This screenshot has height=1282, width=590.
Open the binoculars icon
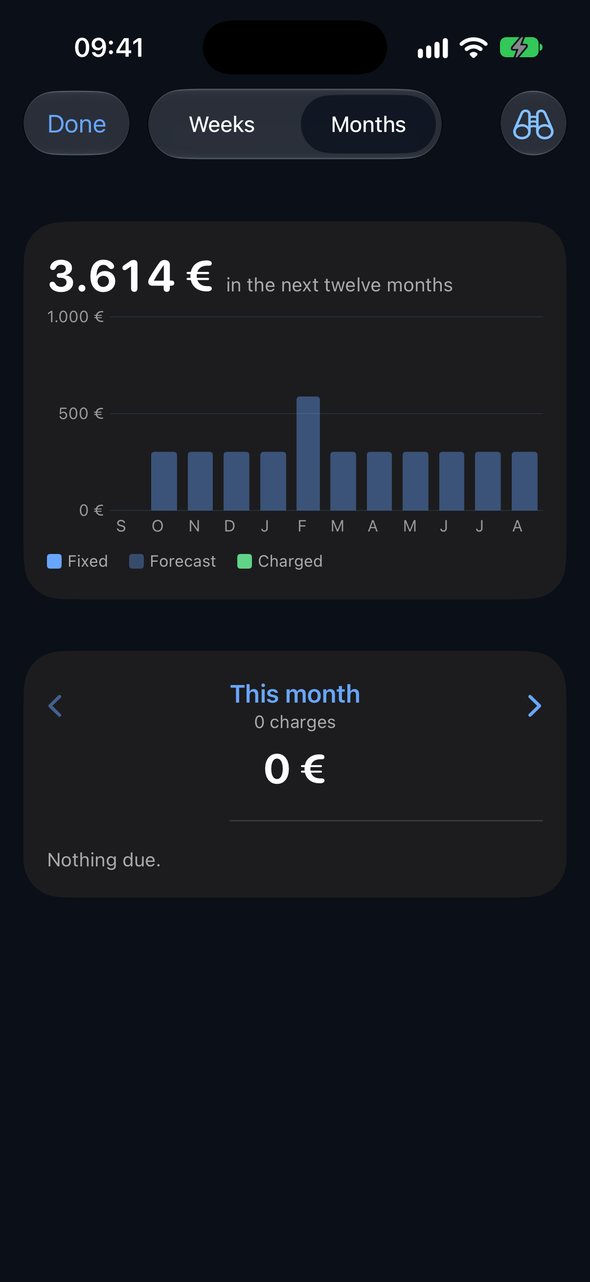[533, 124]
